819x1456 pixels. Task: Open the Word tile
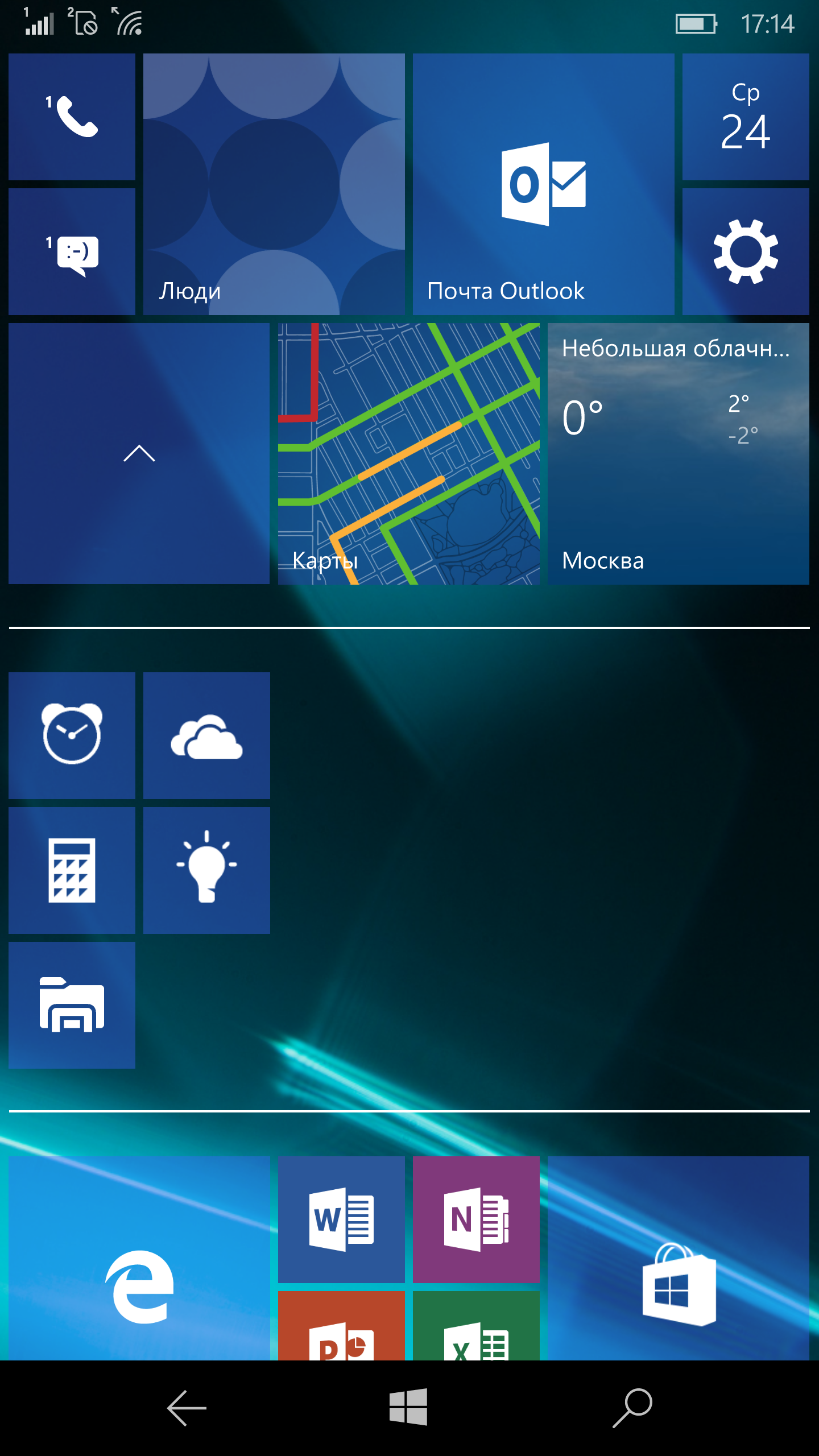pos(341,1219)
